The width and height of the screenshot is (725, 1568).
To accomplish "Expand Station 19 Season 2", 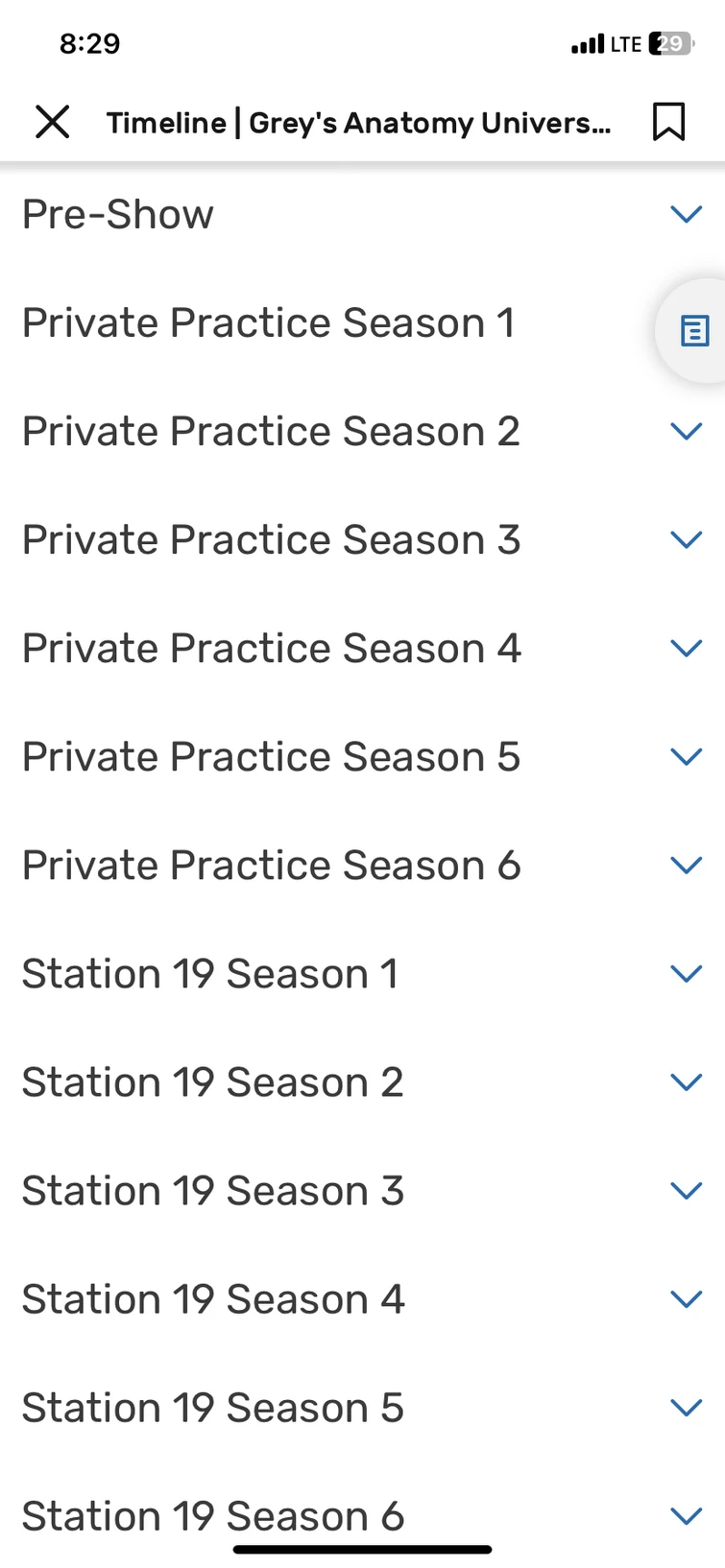I will [686, 1082].
